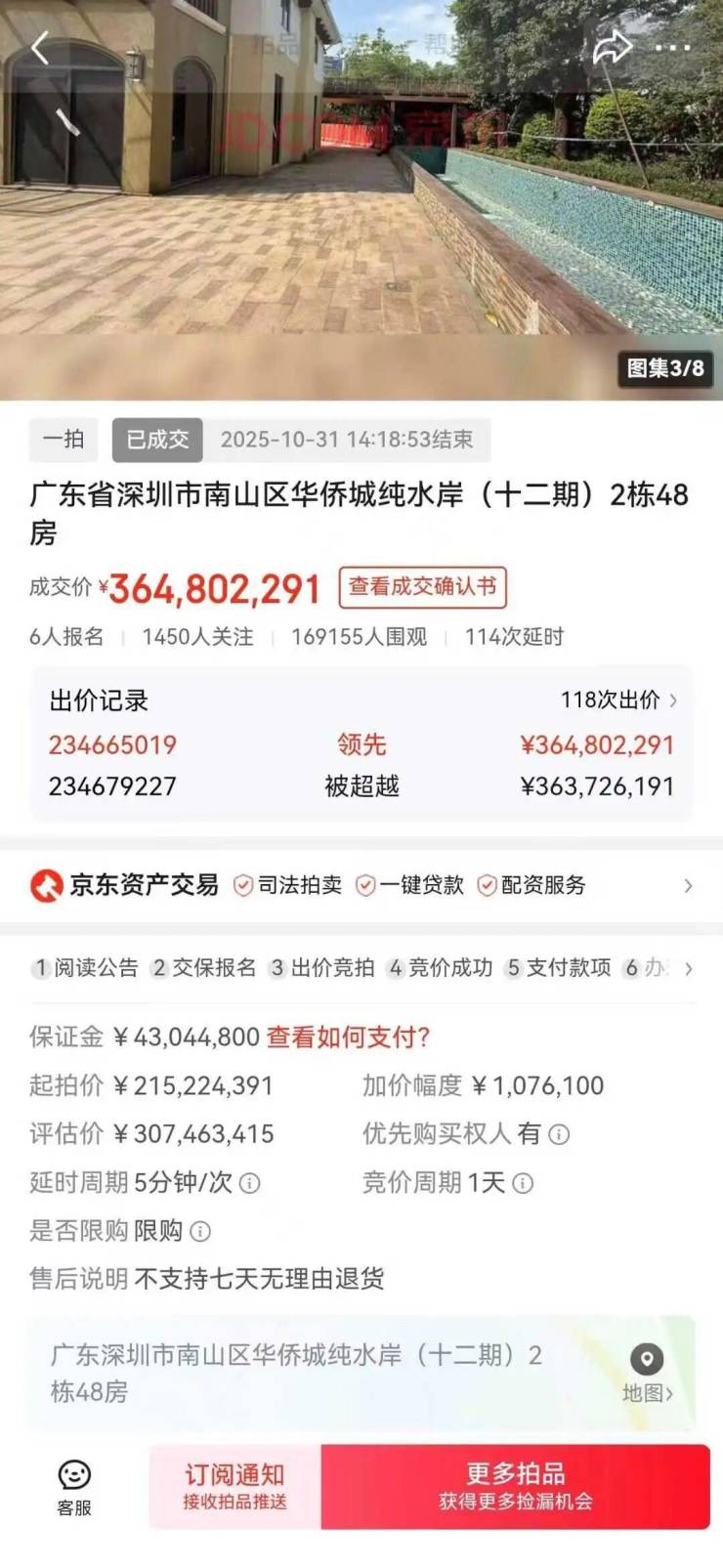The image size is (723, 1568).
Task: Contact 客服 customer service
Action: pyautogui.click(x=74, y=1486)
